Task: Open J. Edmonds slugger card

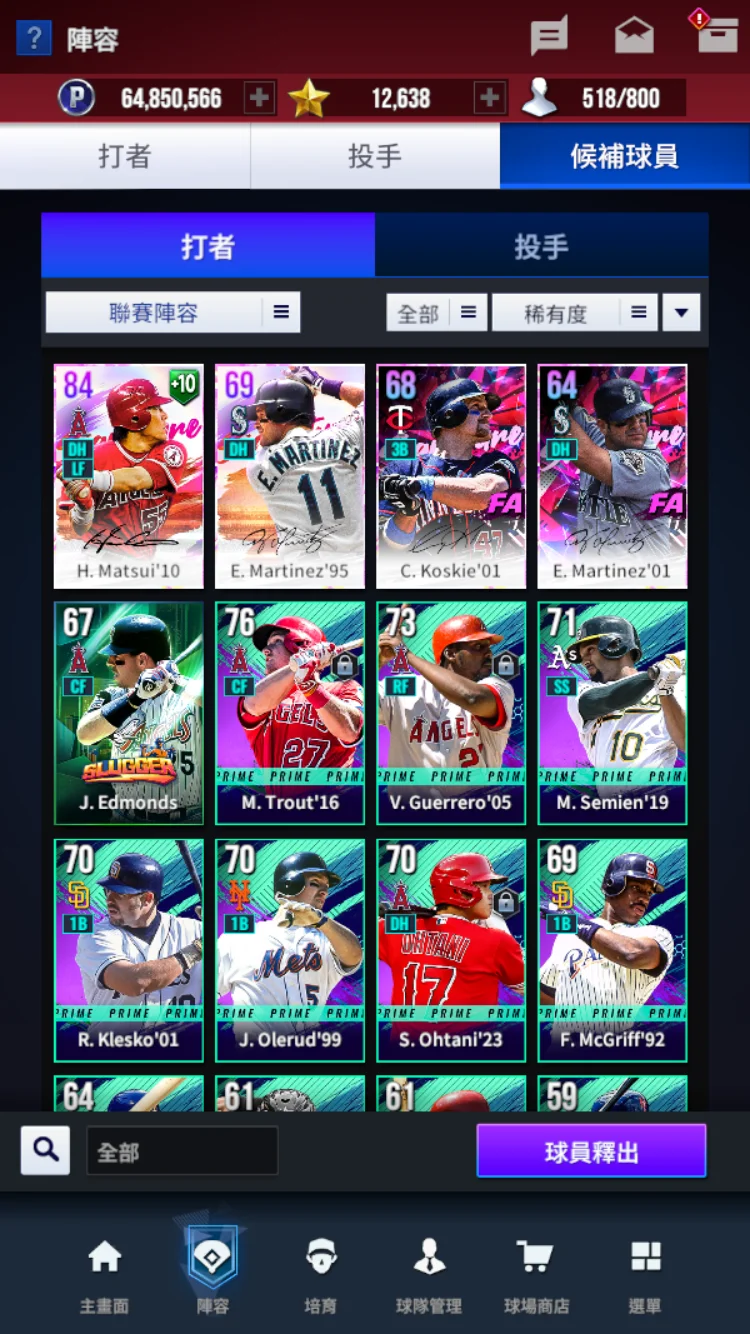Action: point(128,713)
